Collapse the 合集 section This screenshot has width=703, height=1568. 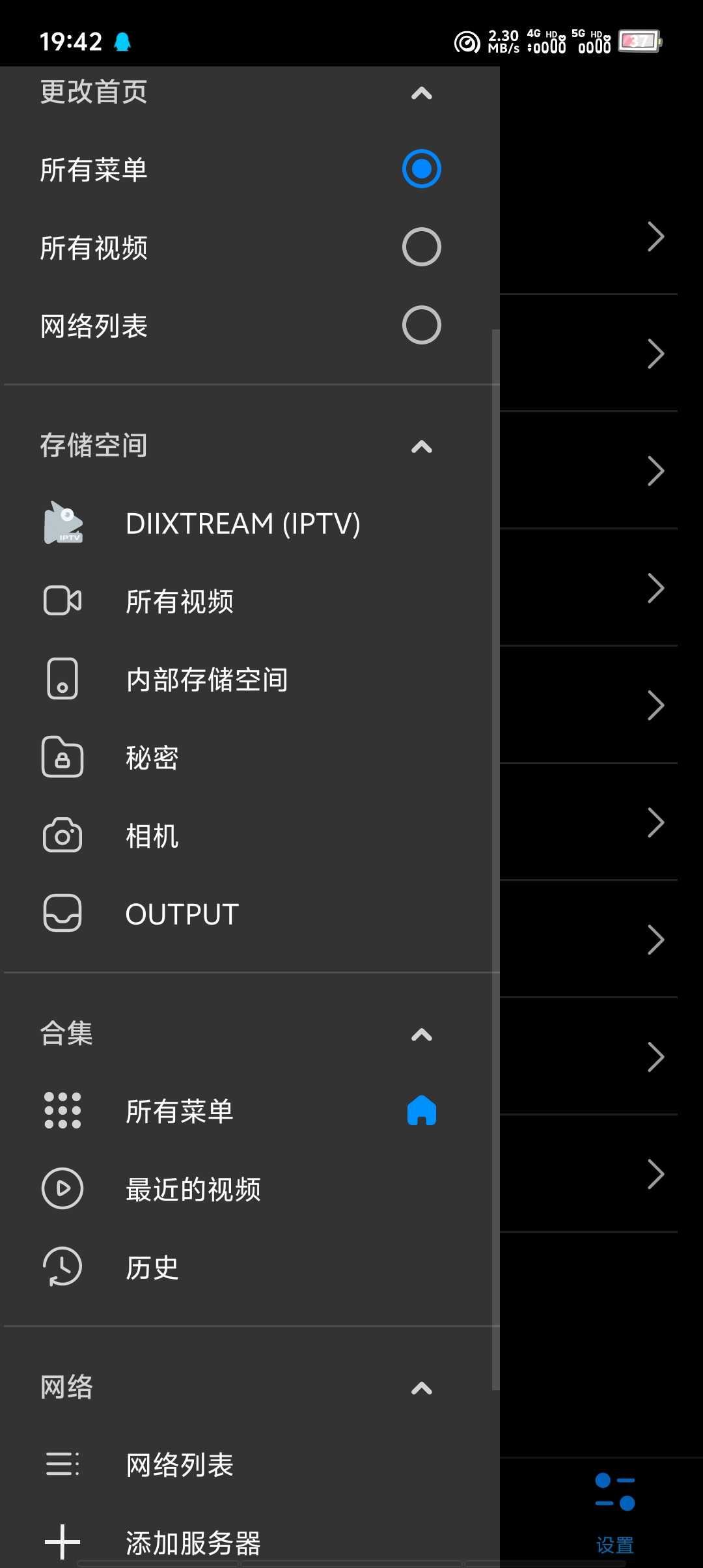tap(421, 1035)
